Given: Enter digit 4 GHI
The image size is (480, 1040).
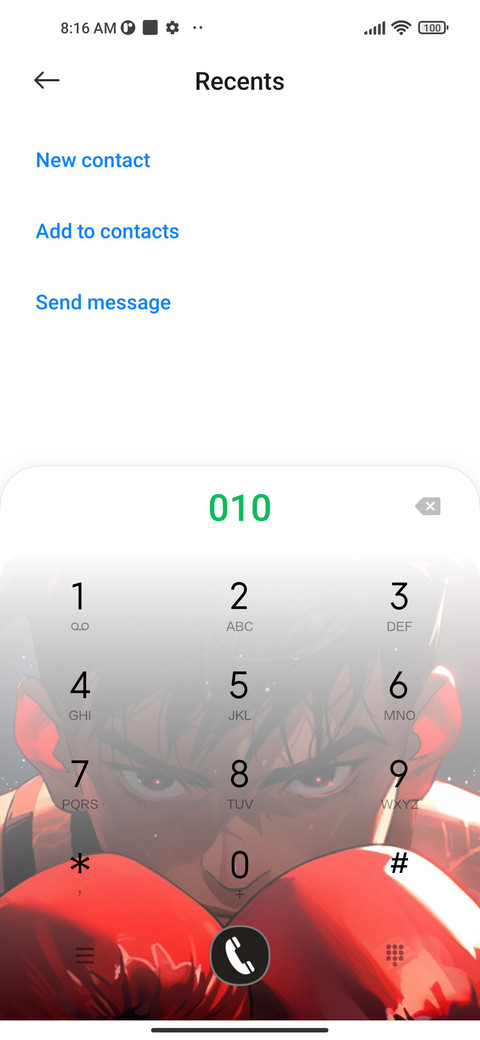Looking at the screenshot, I should [80, 695].
